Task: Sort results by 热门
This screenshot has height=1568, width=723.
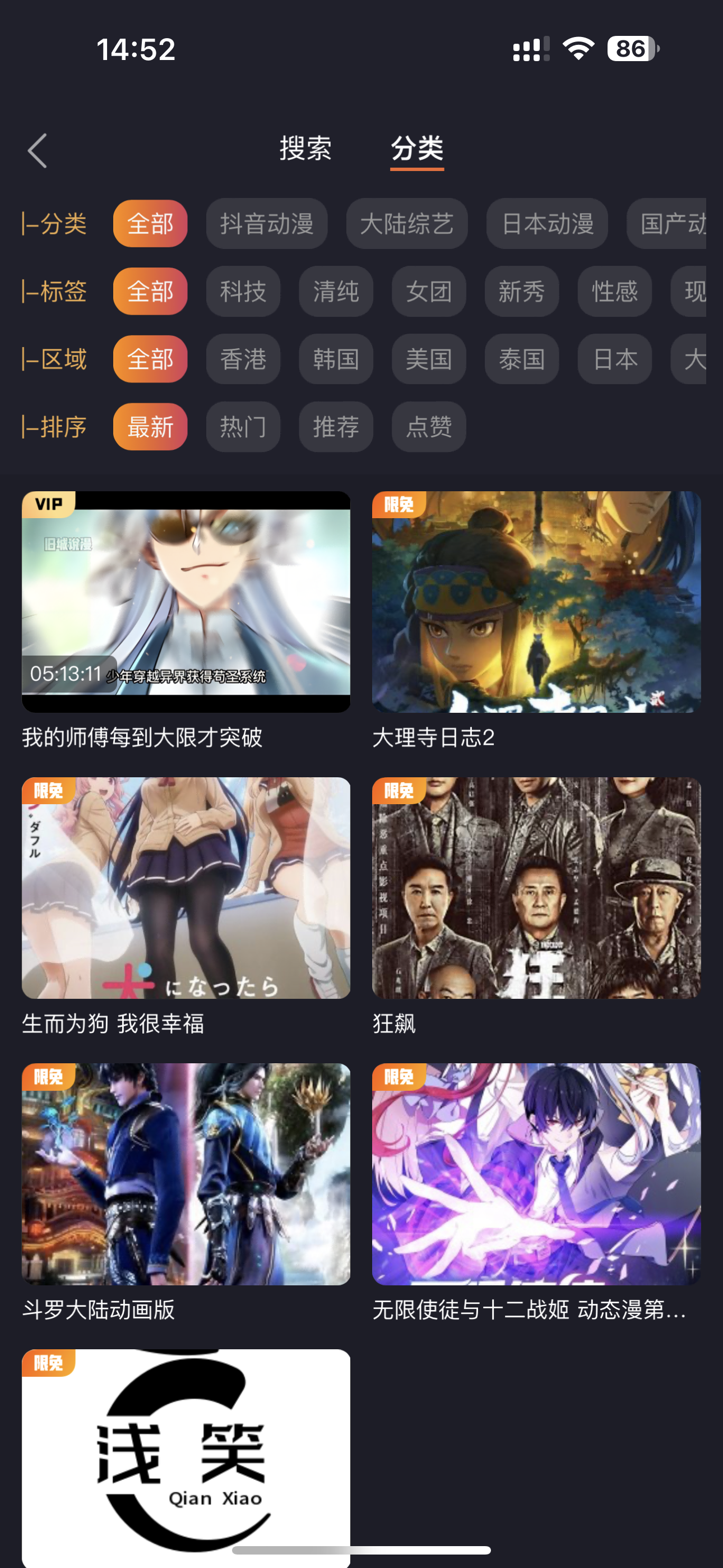Action: 243,426
